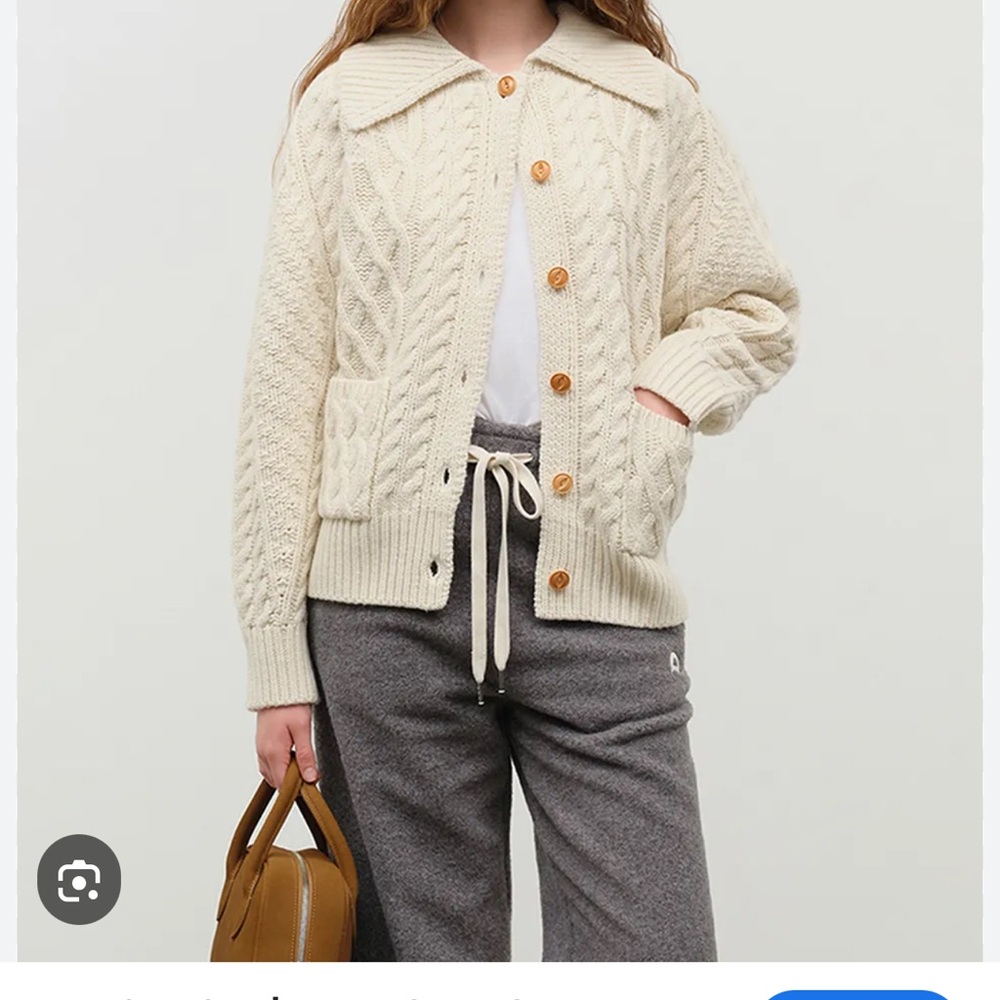The height and width of the screenshot is (1000, 1000).
Task: Open the cream cable-knit cardigan image
Action: pyautogui.click(x=500, y=400)
